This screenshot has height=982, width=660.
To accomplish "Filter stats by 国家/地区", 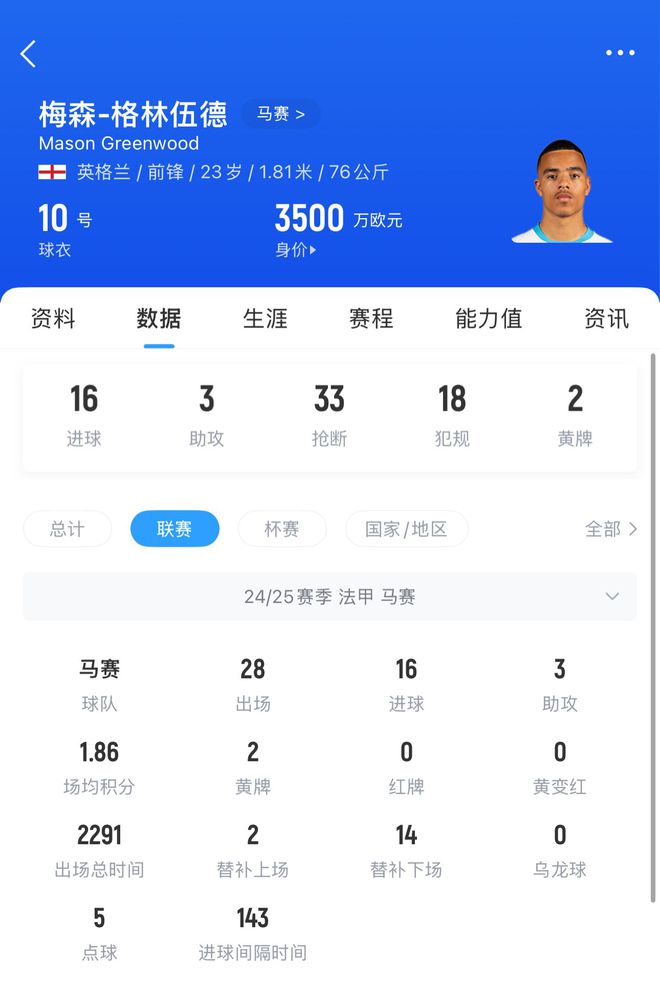I will coord(406,529).
